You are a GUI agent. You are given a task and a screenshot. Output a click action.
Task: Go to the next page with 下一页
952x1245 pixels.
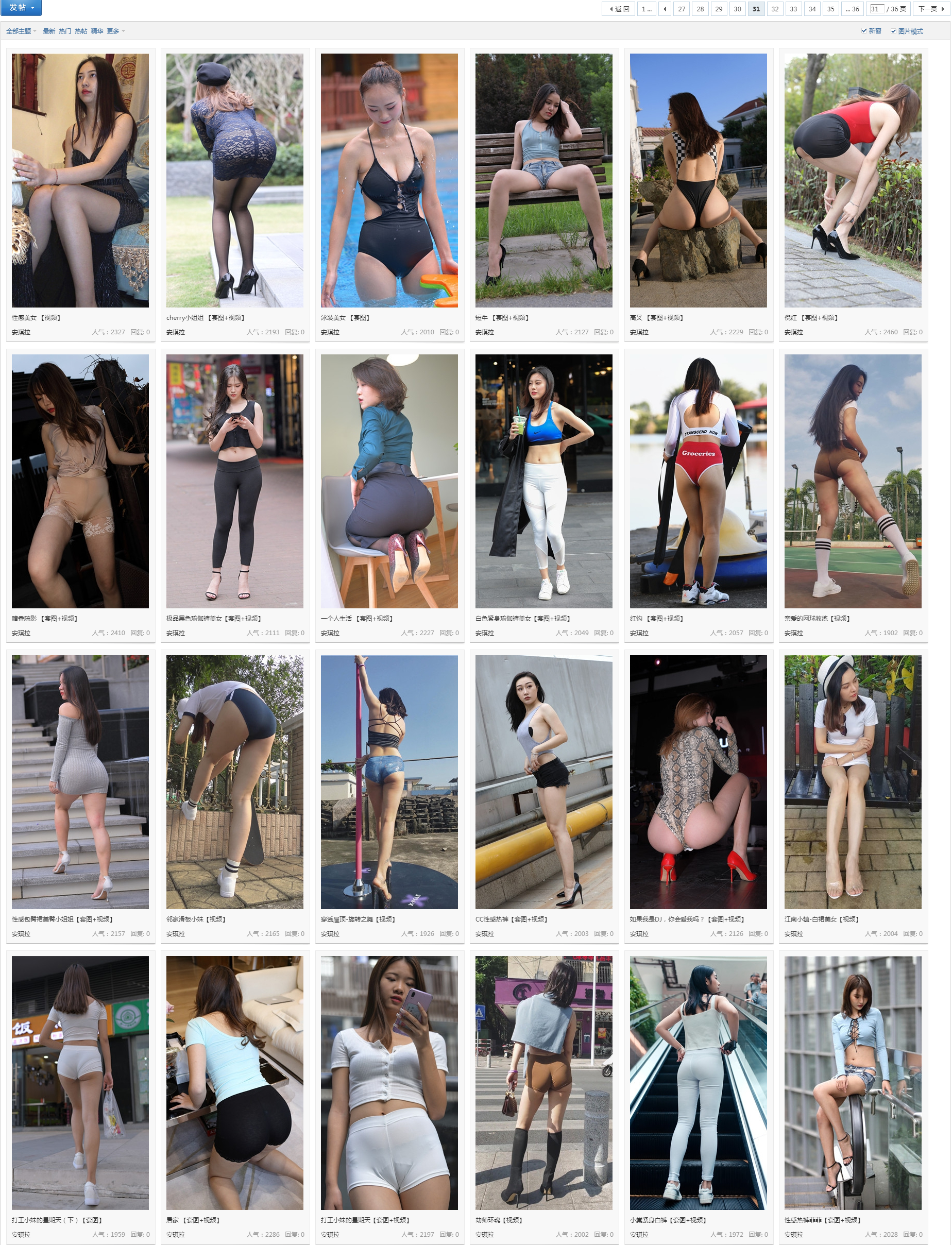point(930,9)
